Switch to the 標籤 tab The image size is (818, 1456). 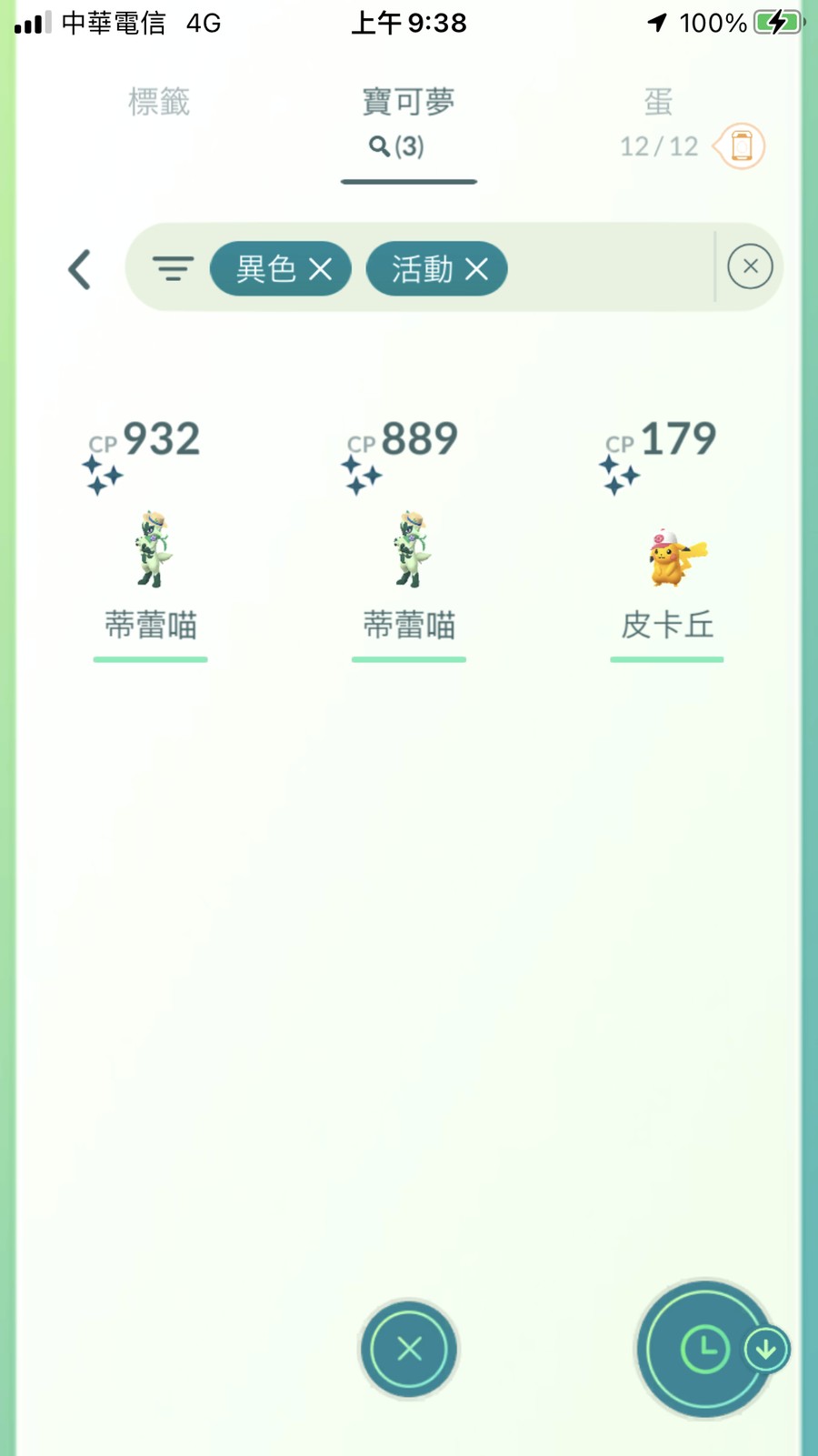pyautogui.click(x=159, y=103)
